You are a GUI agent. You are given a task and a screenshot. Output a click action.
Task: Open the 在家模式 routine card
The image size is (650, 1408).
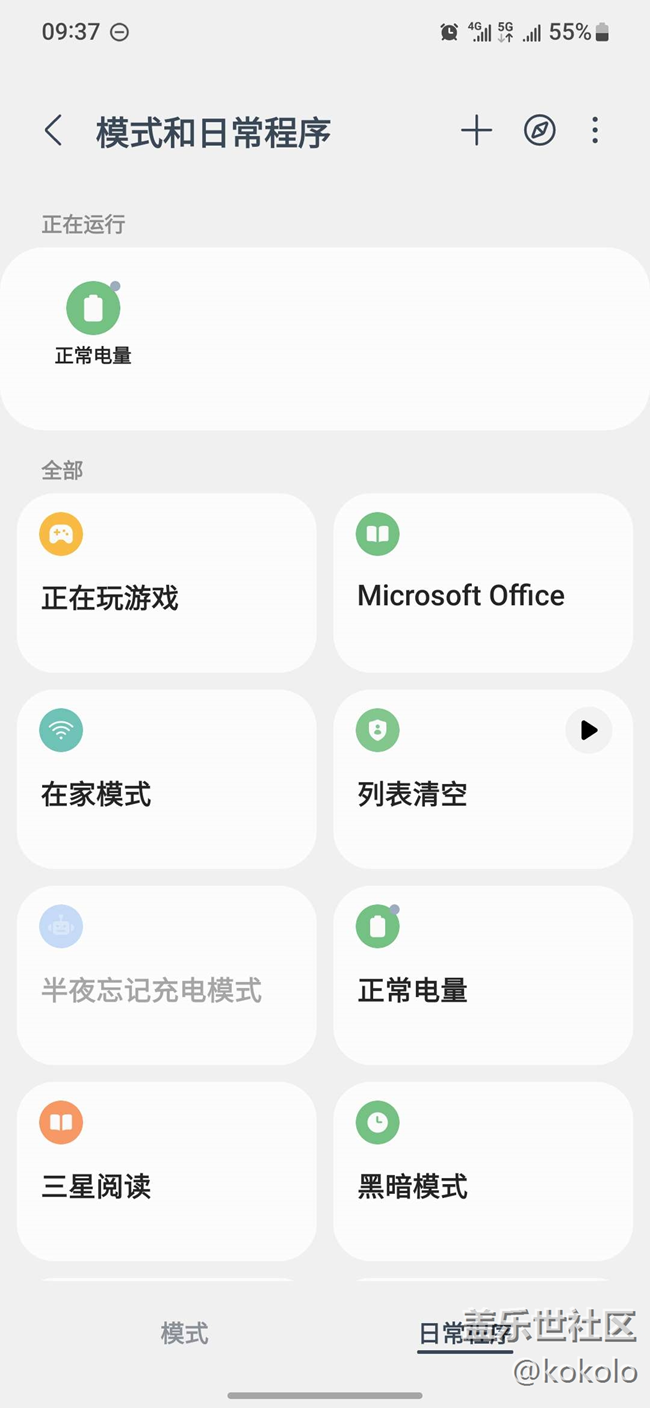pyautogui.click(x=167, y=779)
